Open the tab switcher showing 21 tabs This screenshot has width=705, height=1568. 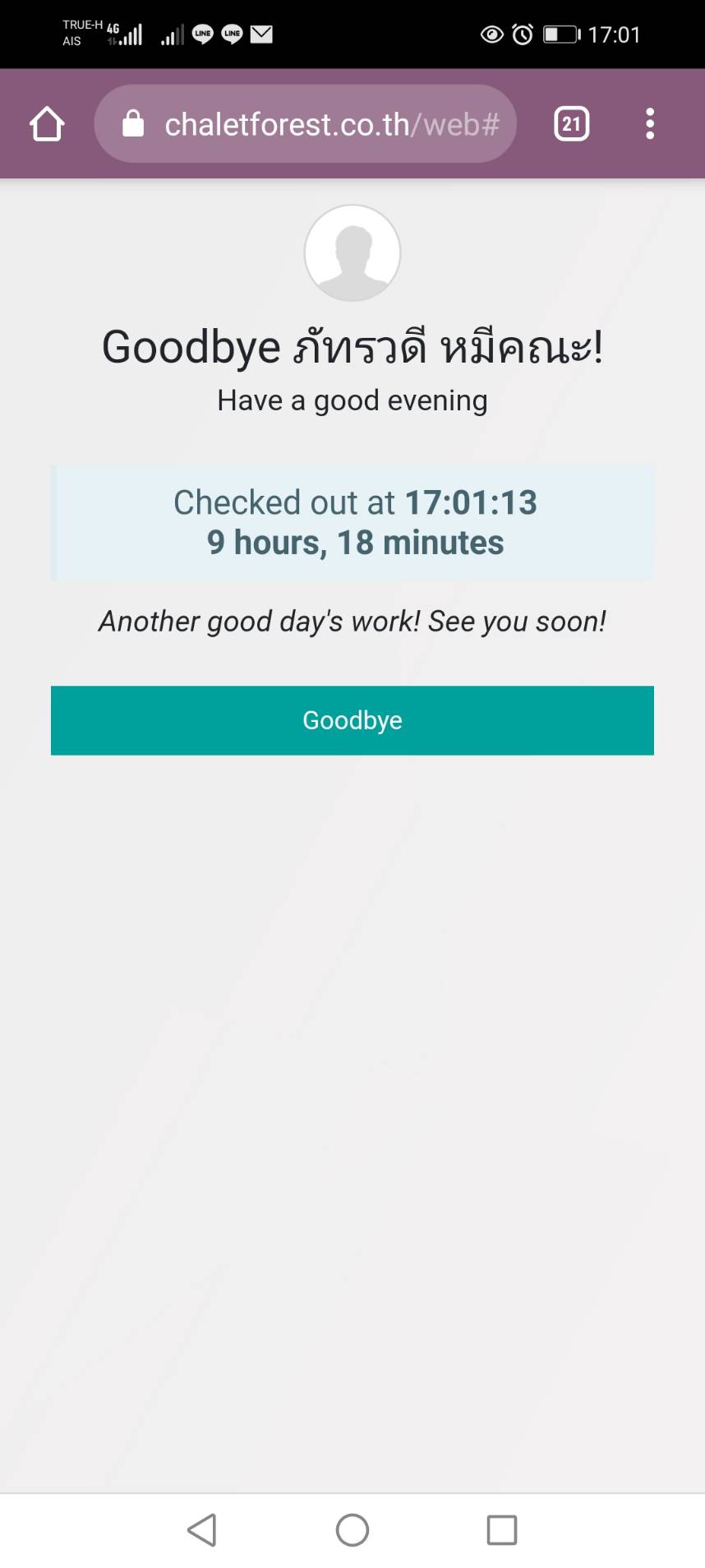(571, 124)
